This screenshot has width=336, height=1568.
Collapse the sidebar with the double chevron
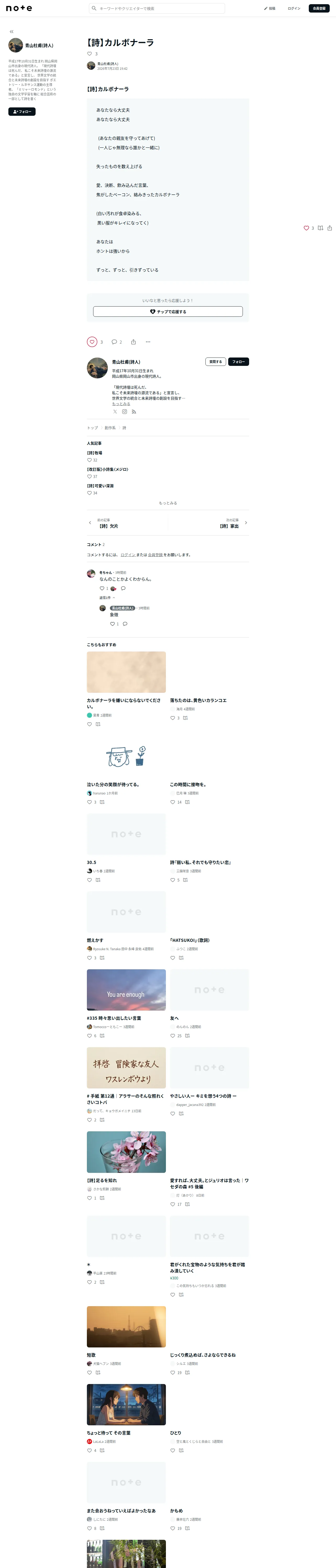point(12,32)
